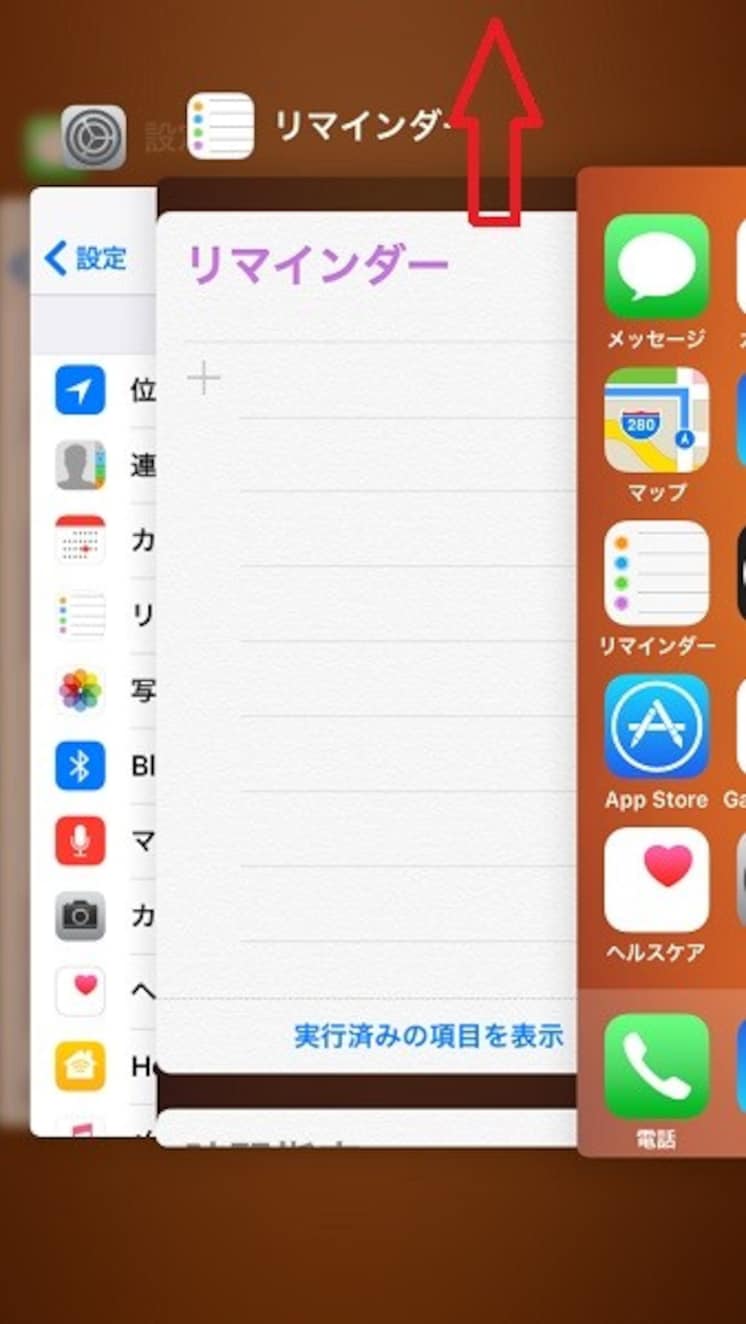Switch to the 設定 app card
The width and height of the screenshot is (746, 1324).
tap(92, 660)
